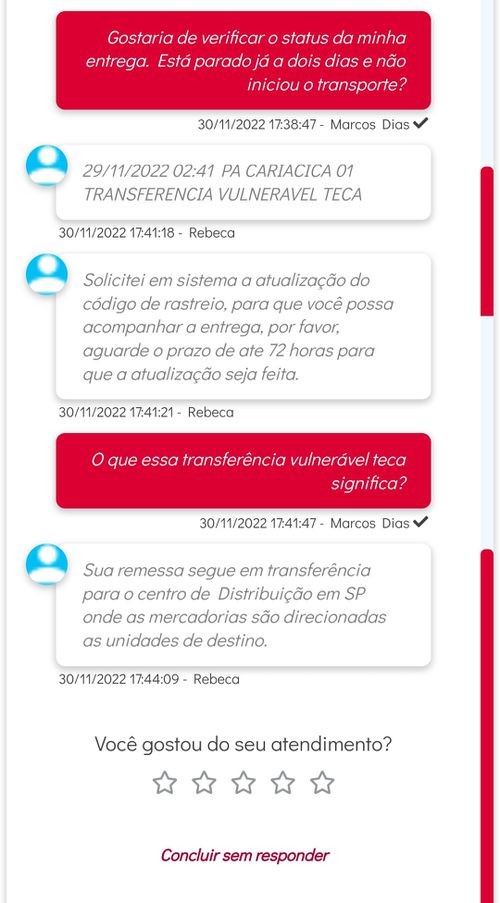The image size is (500, 903).
Task: Rate the service one star
Action: 165,783
